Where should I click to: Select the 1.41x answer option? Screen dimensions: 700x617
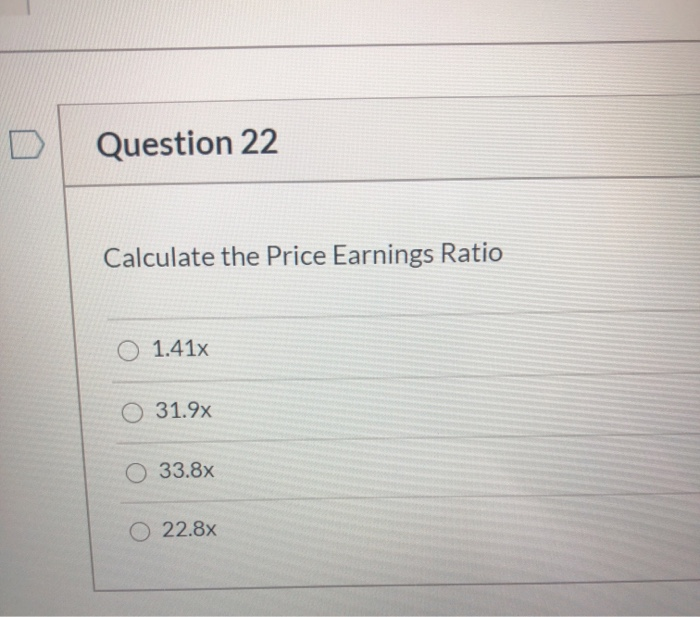pyautogui.click(x=128, y=350)
